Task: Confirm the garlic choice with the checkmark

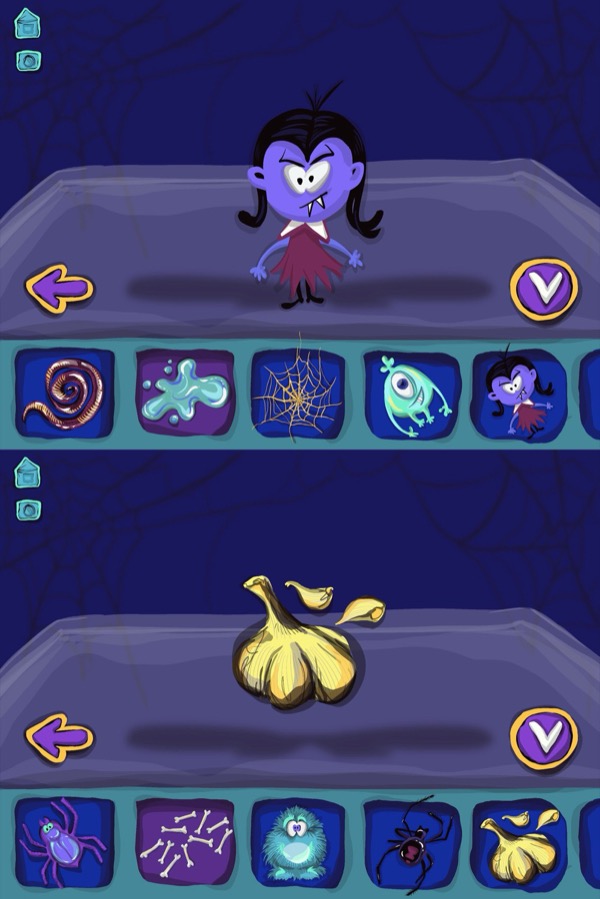Action: pyautogui.click(x=544, y=738)
